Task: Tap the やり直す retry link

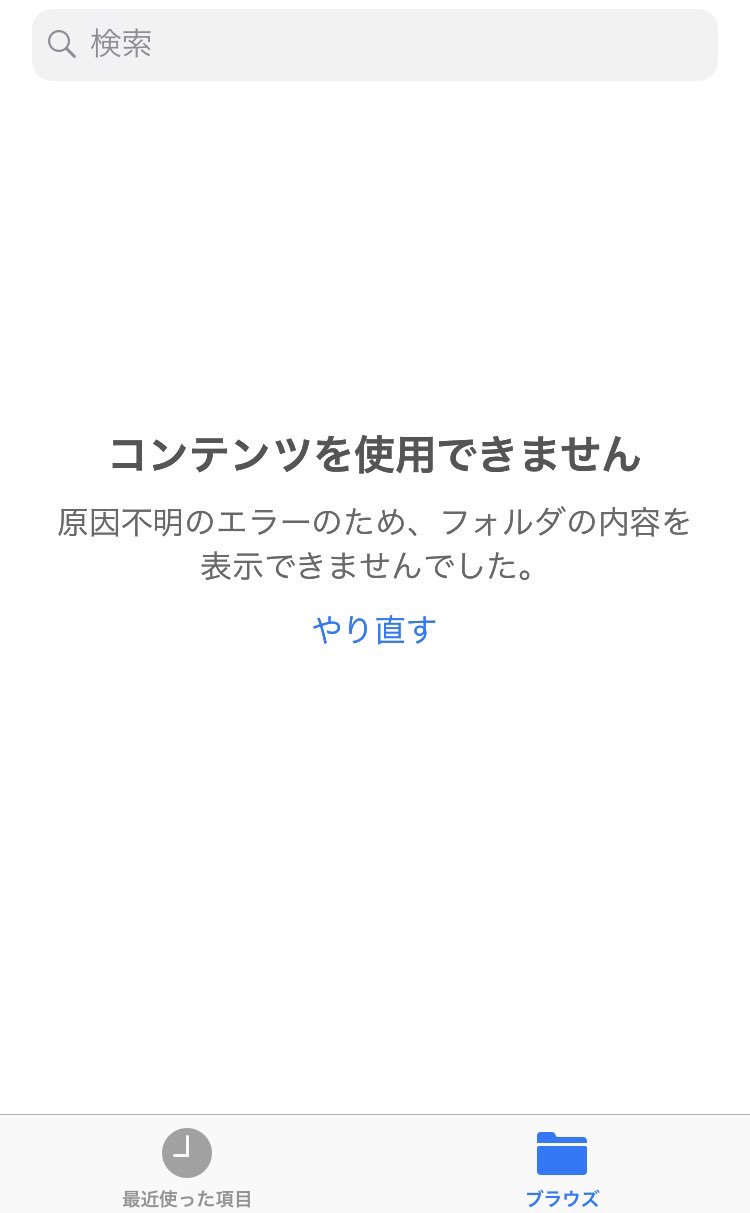Action: coord(375,630)
